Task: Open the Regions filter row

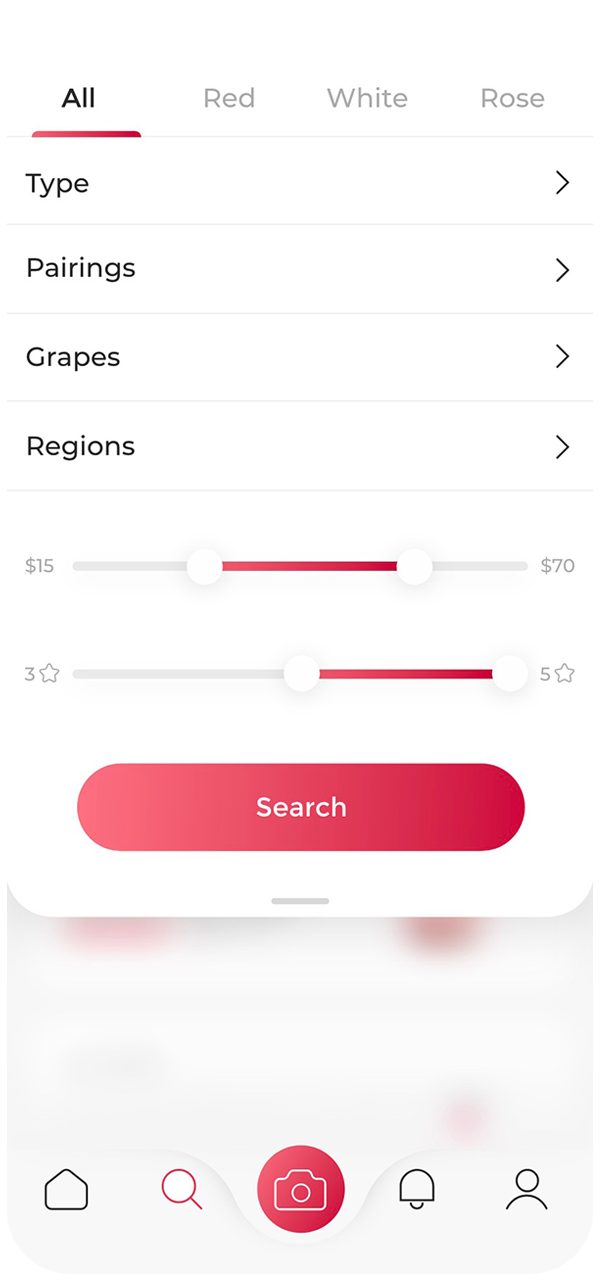Action: 300,446
